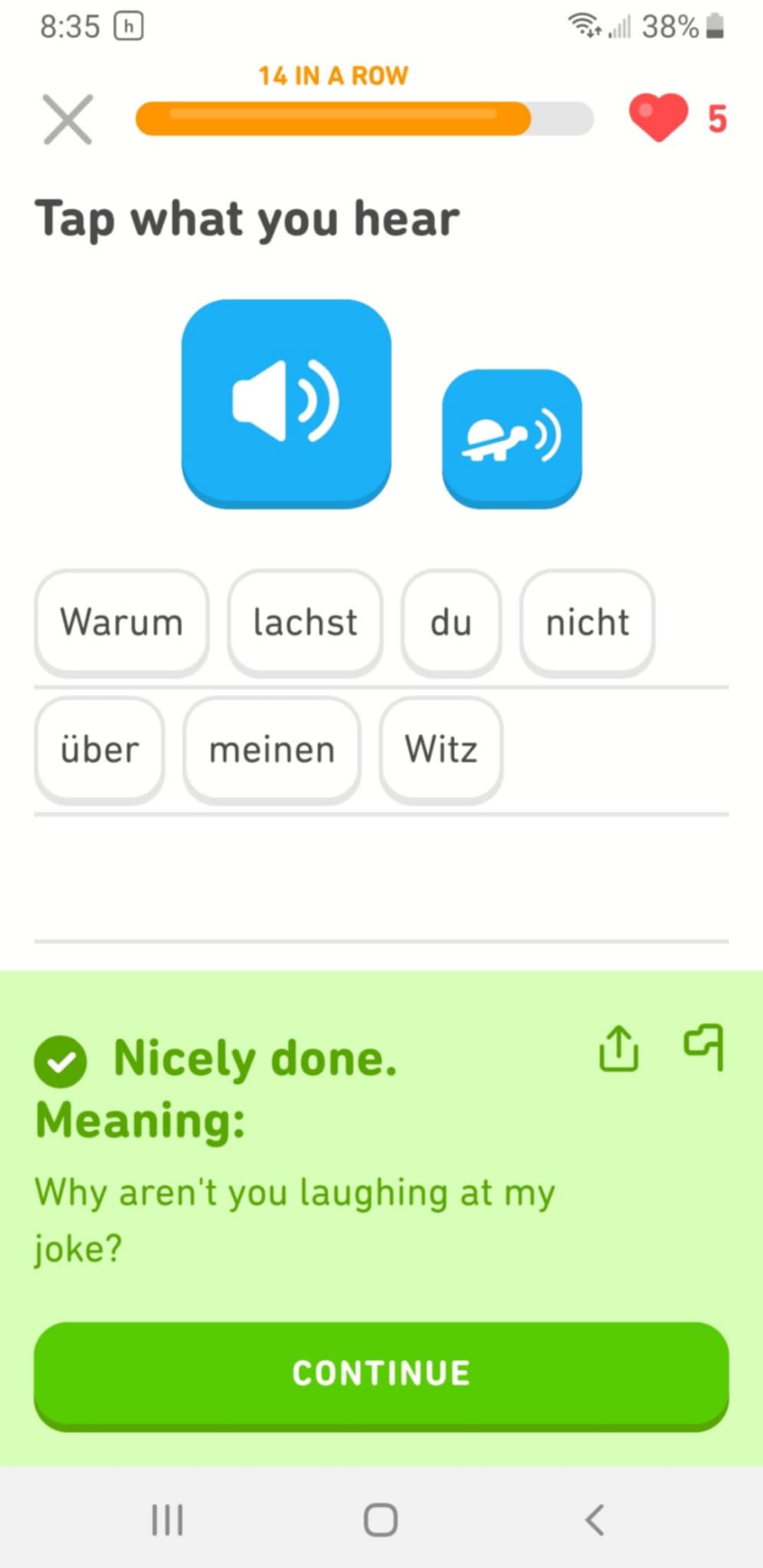This screenshot has height=1568, width=763.
Task: Tap the "über" word tile
Action: pyautogui.click(x=100, y=750)
